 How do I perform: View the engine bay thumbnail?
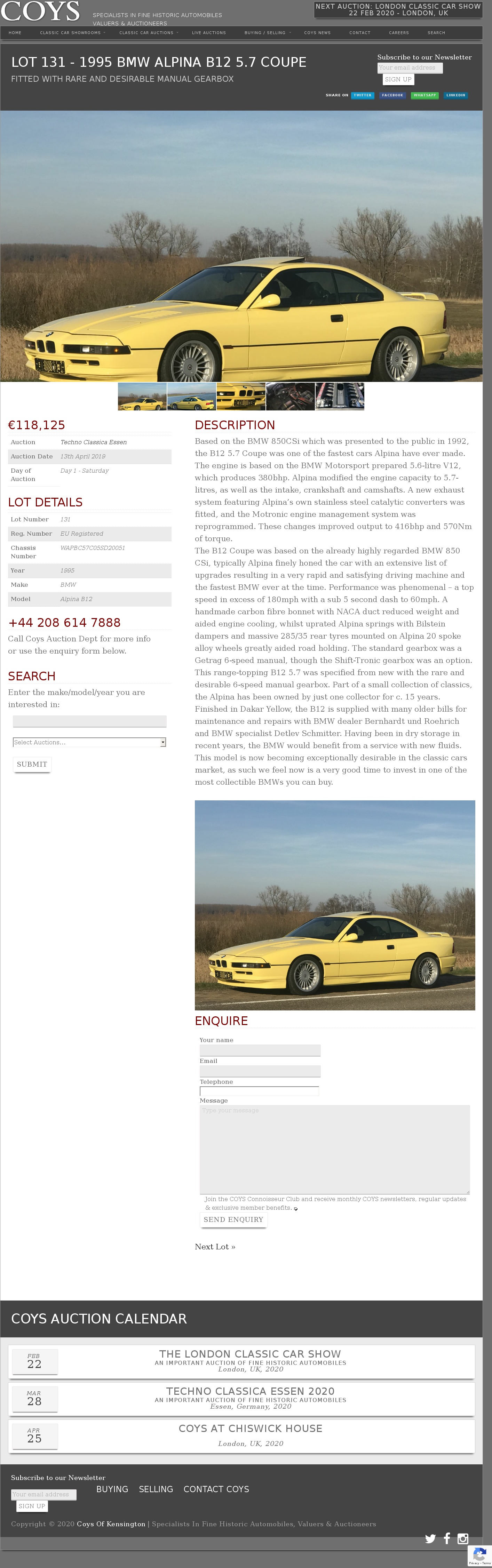pos(340,396)
